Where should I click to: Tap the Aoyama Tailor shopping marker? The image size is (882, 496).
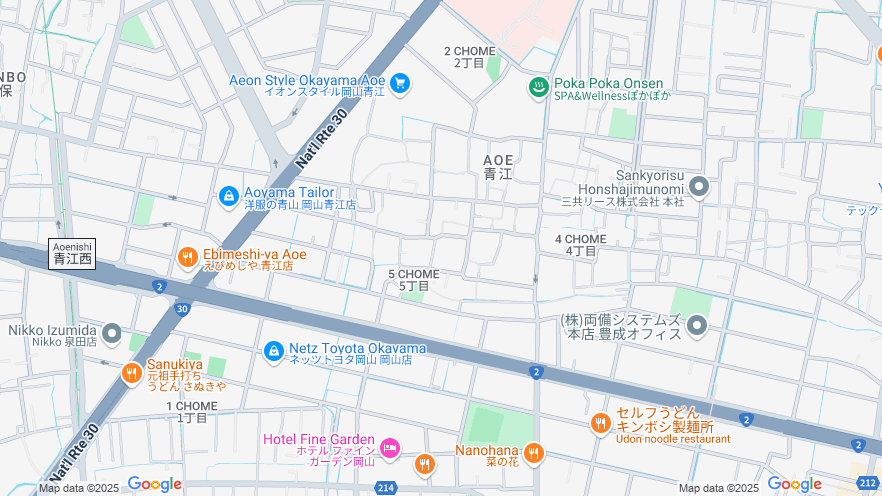(228, 197)
